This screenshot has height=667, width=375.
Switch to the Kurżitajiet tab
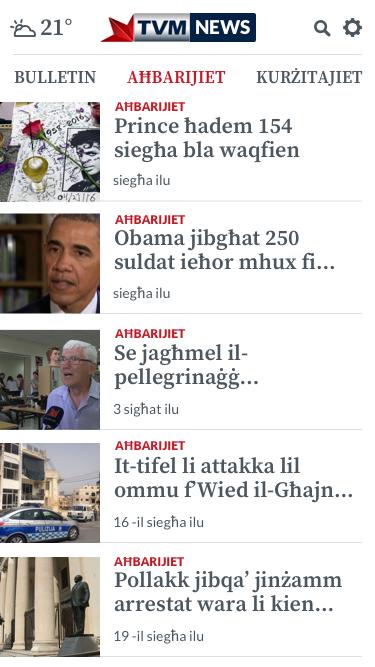click(309, 77)
